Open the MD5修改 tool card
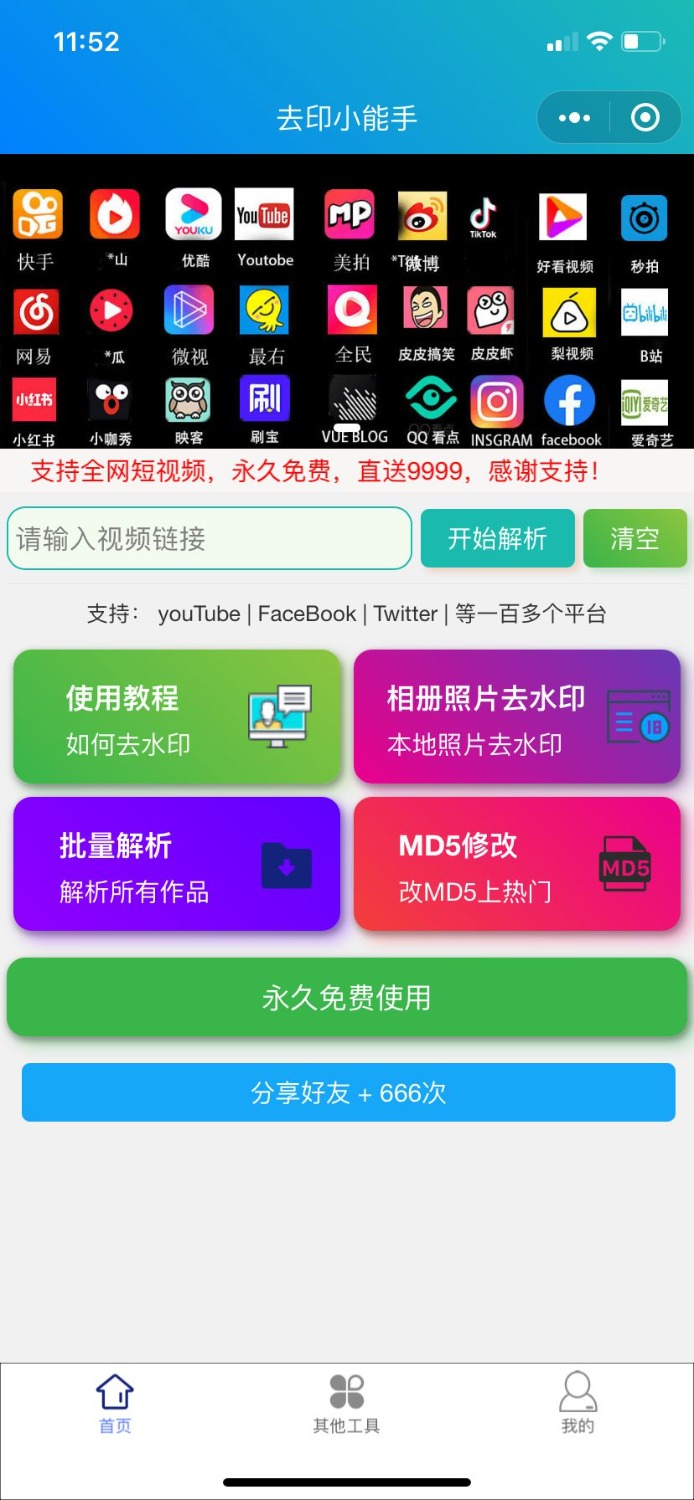This screenshot has height=1500, width=694. pyautogui.click(x=517, y=864)
